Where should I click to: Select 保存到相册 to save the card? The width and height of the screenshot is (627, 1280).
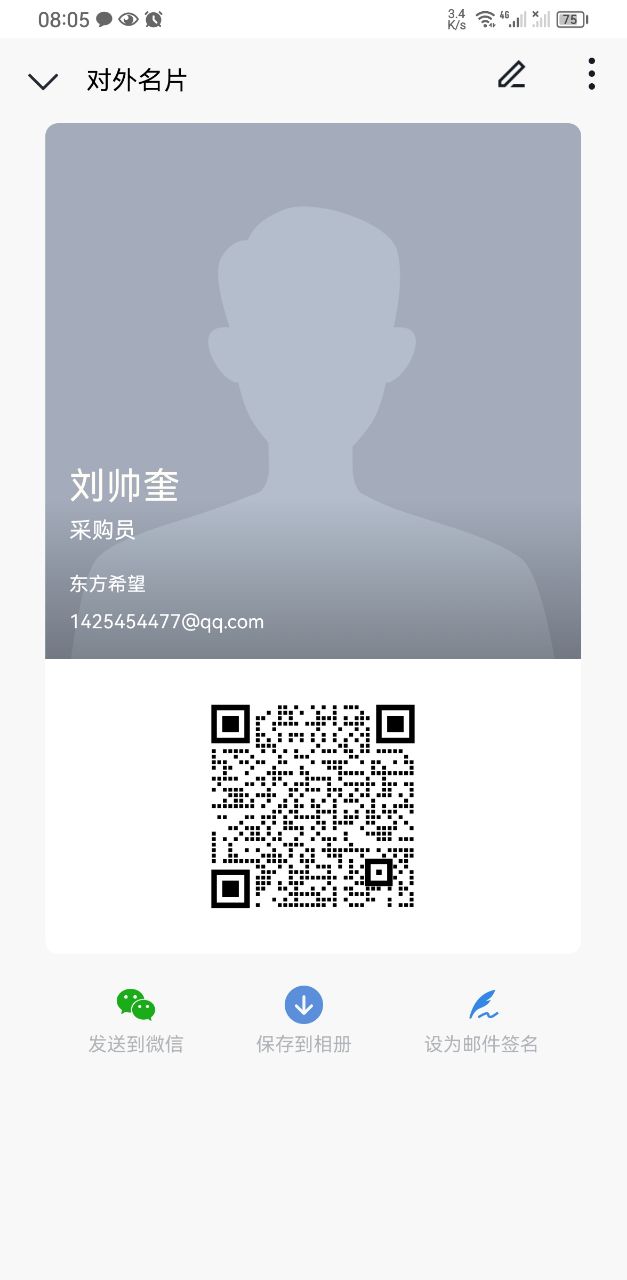click(304, 1019)
